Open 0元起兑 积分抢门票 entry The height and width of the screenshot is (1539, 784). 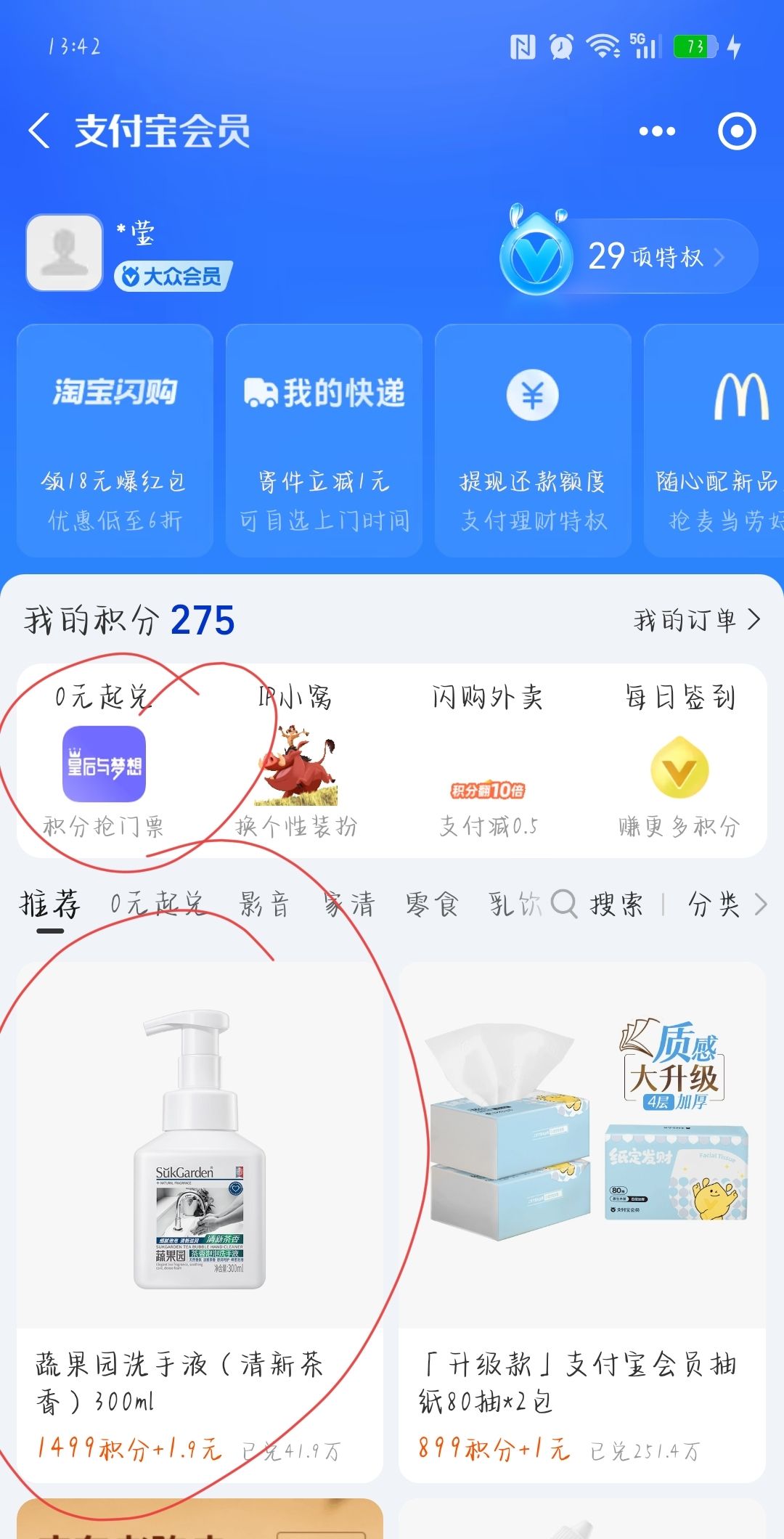104,762
